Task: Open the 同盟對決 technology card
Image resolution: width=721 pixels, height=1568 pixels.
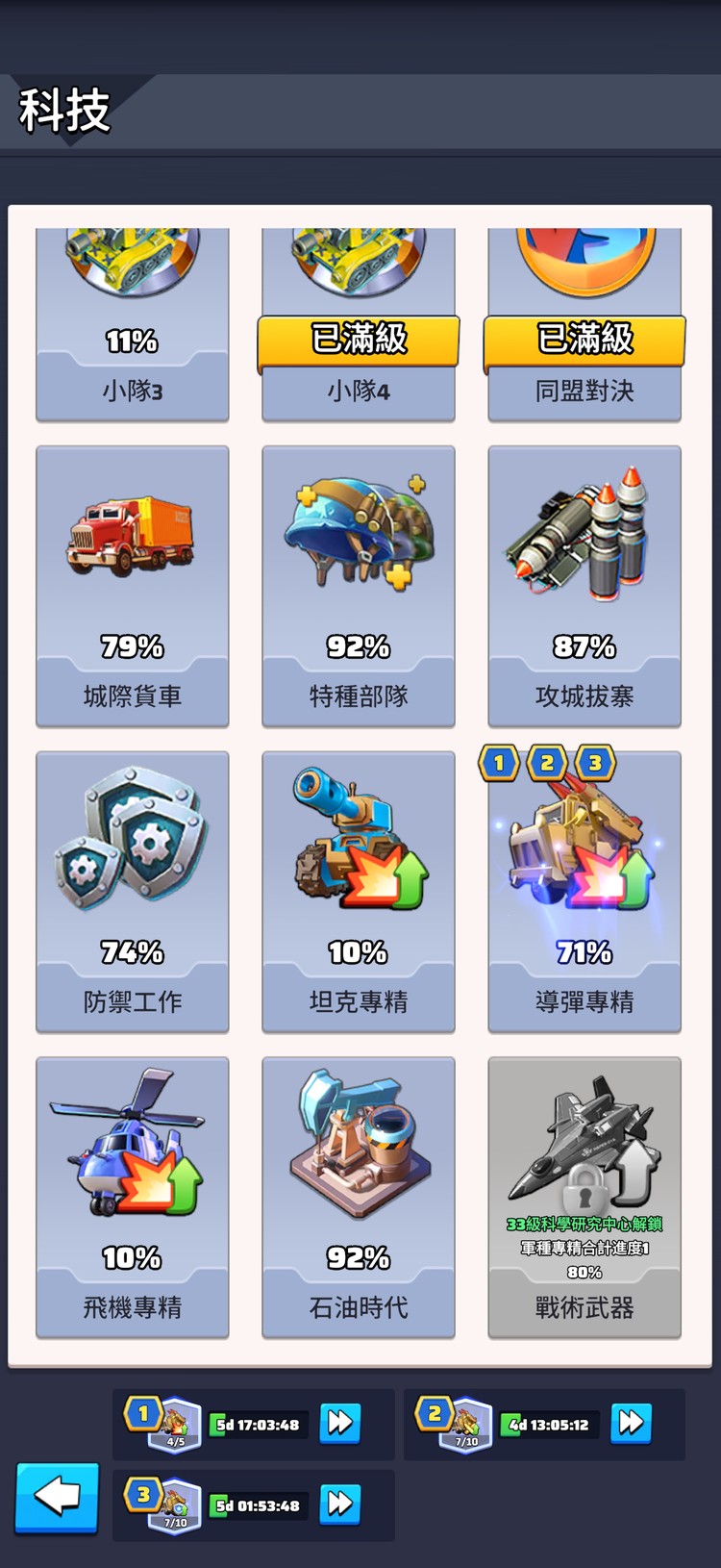Action: coord(584,327)
